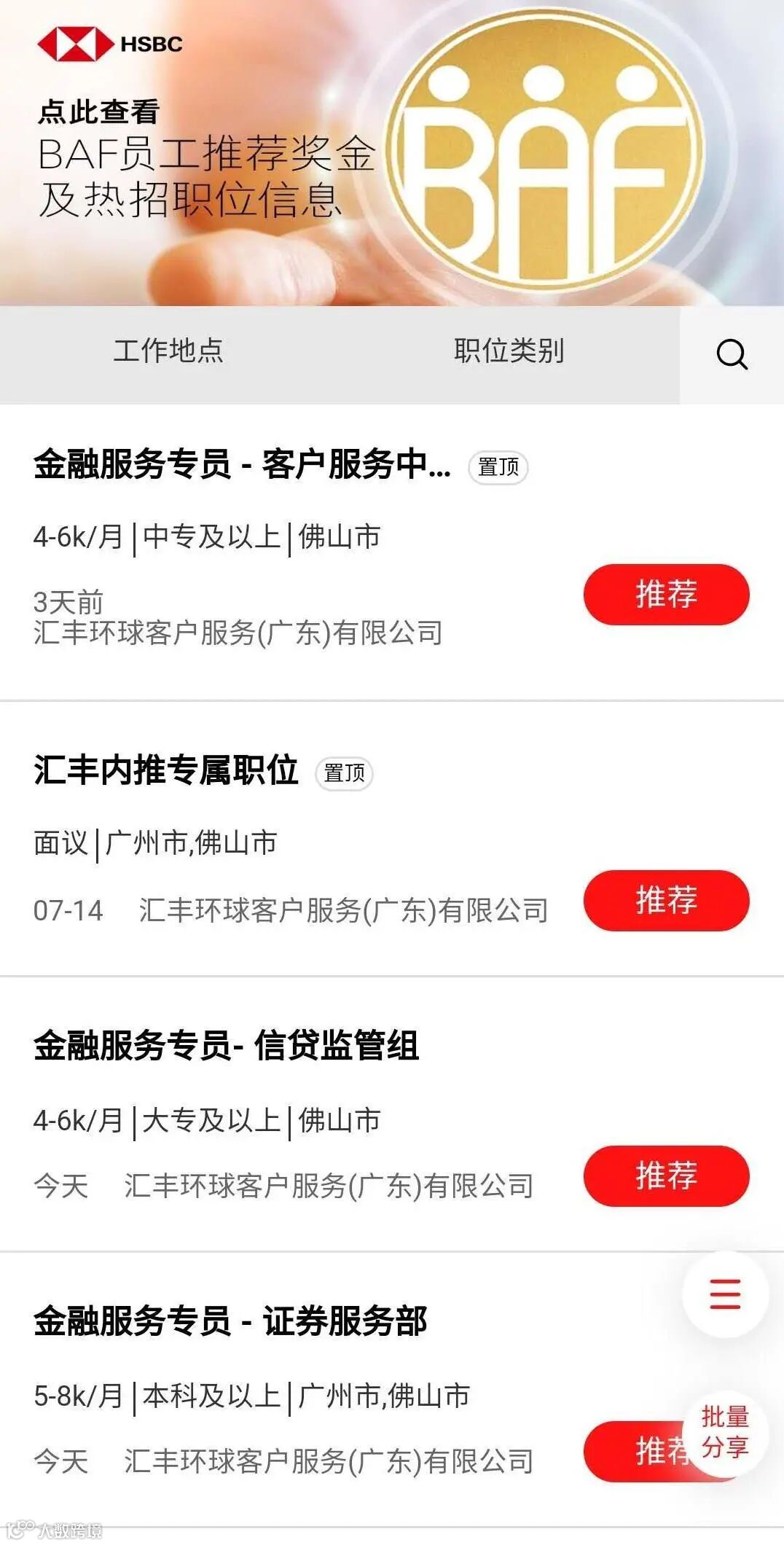Open 金融服务专员 - 客户服务中 job listing
Image resolution: width=784 pixels, height=1545 pixels.
coord(242,465)
